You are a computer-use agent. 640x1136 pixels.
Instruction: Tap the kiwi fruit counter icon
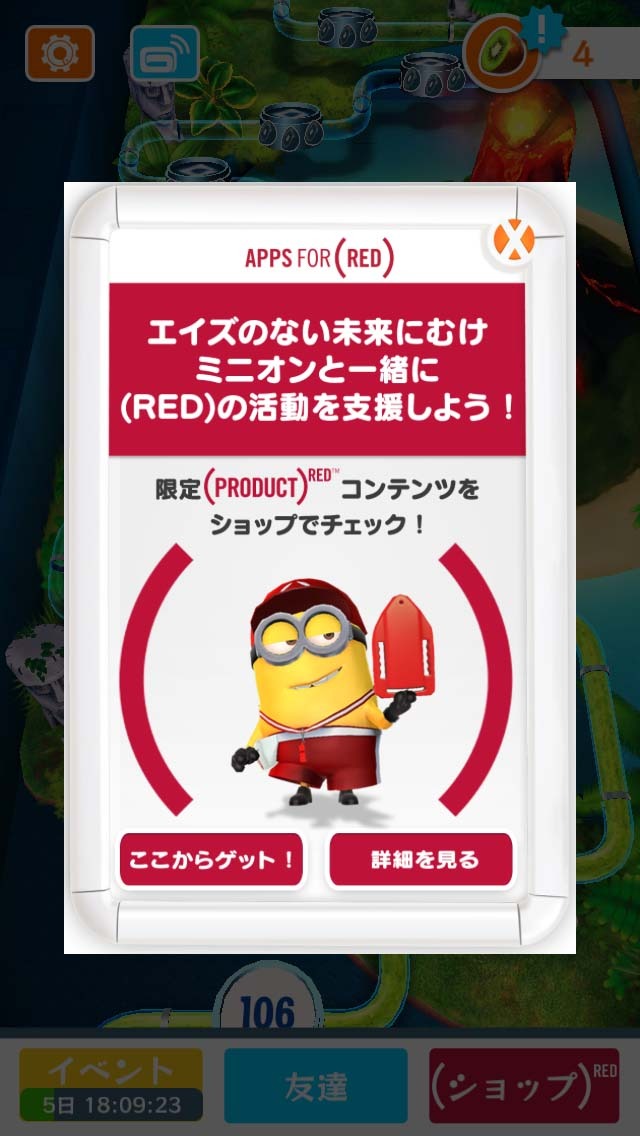tap(502, 54)
